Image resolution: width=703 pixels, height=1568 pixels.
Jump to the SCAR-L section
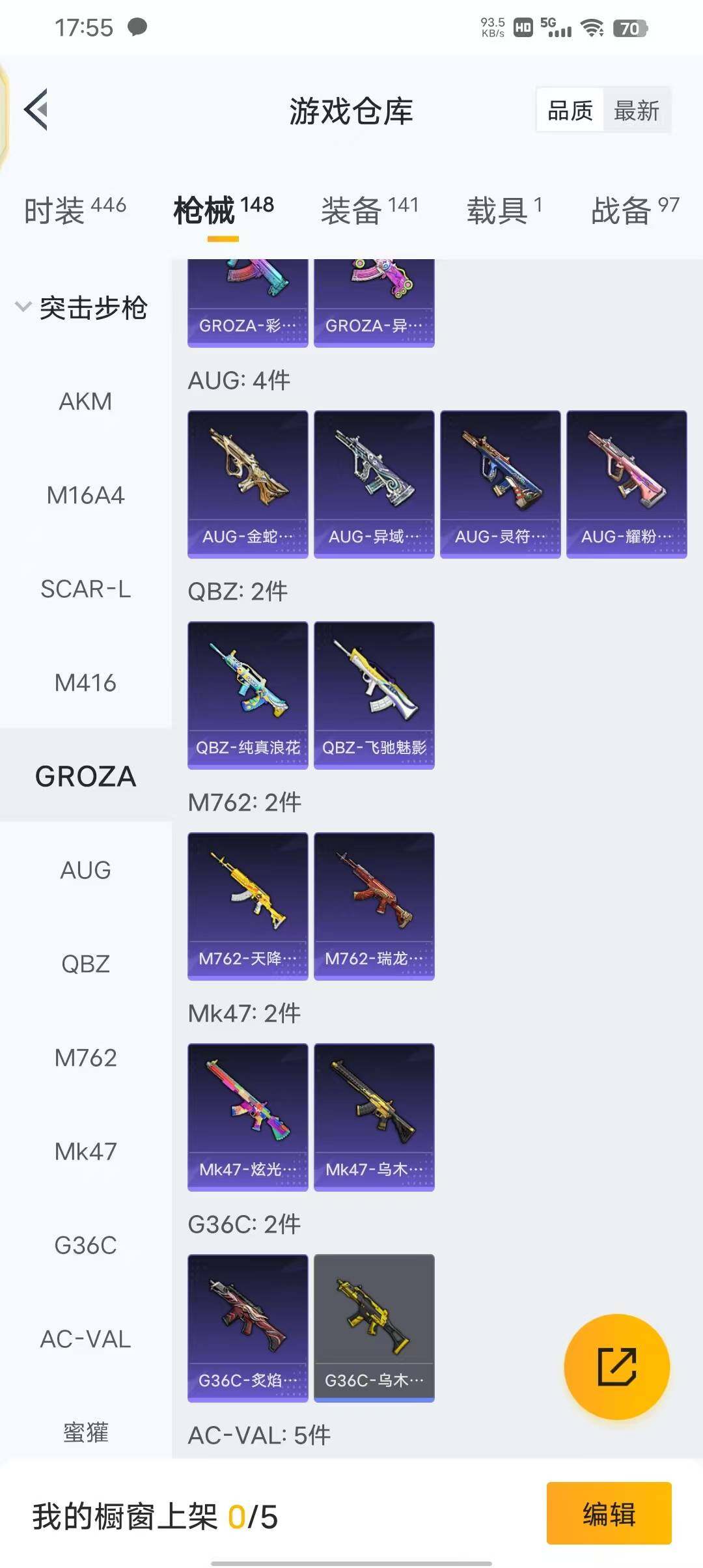click(85, 589)
